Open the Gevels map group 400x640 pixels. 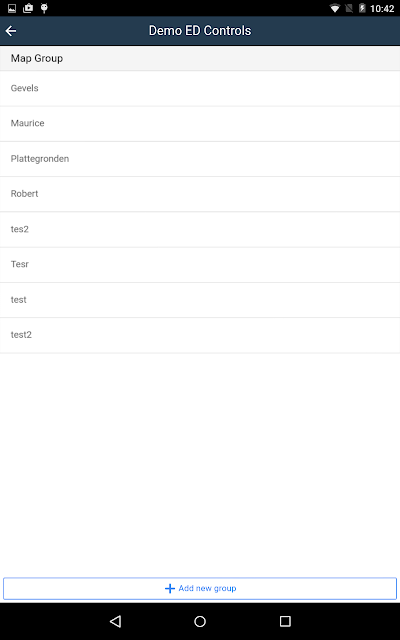point(200,88)
